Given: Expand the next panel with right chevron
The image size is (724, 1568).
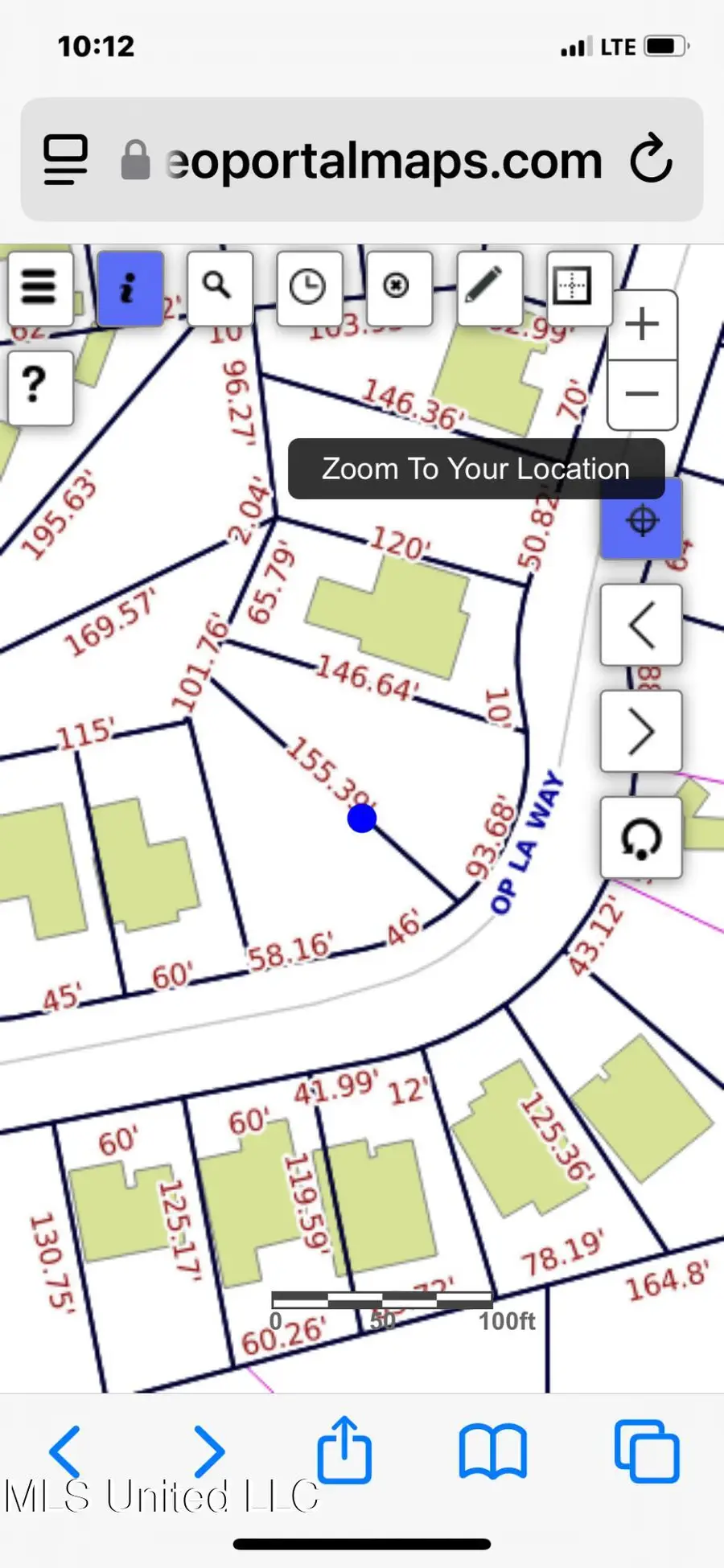Looking at the screenshot, I should tap(640, 732).
